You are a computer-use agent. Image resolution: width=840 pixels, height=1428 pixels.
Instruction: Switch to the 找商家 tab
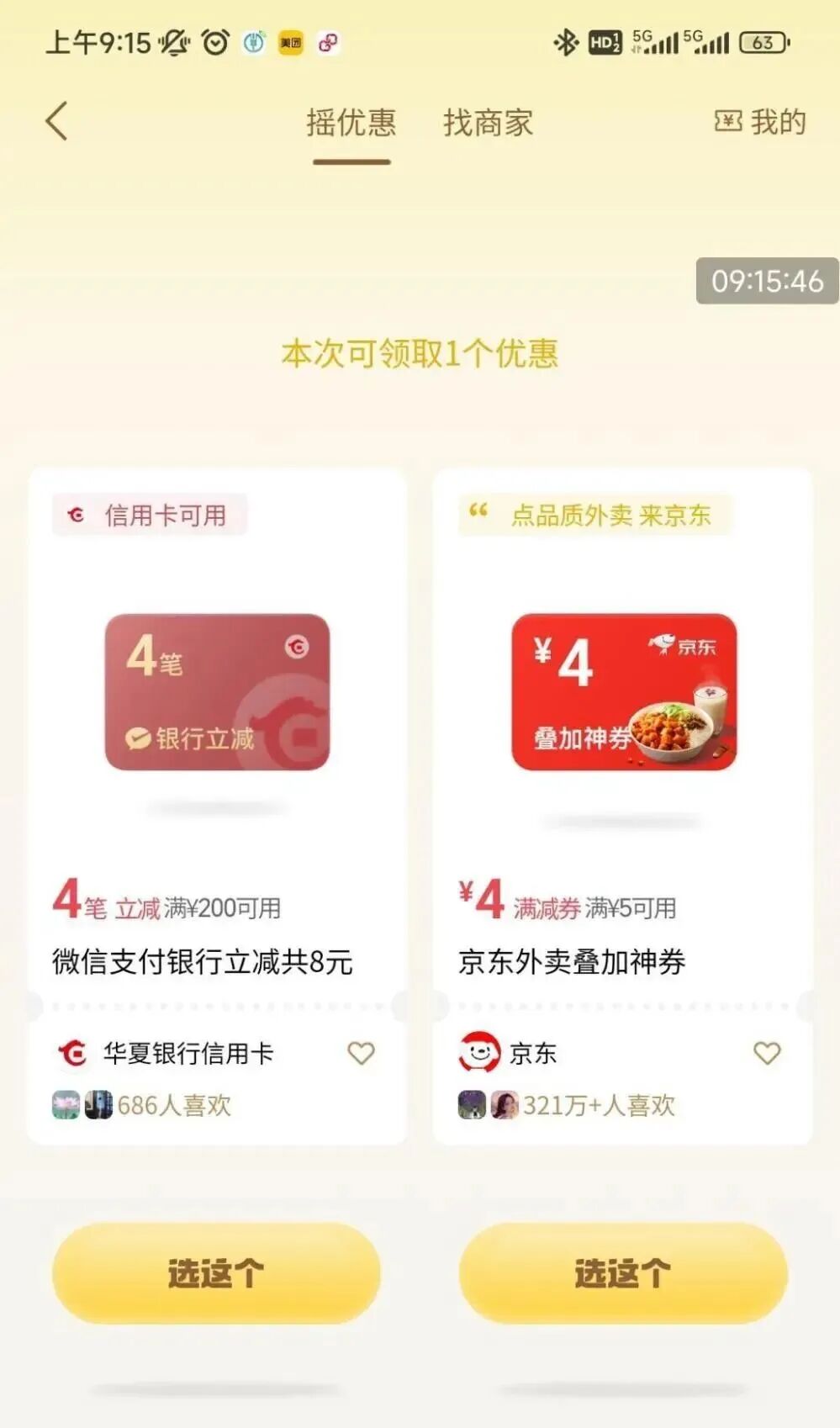point(488,123)
